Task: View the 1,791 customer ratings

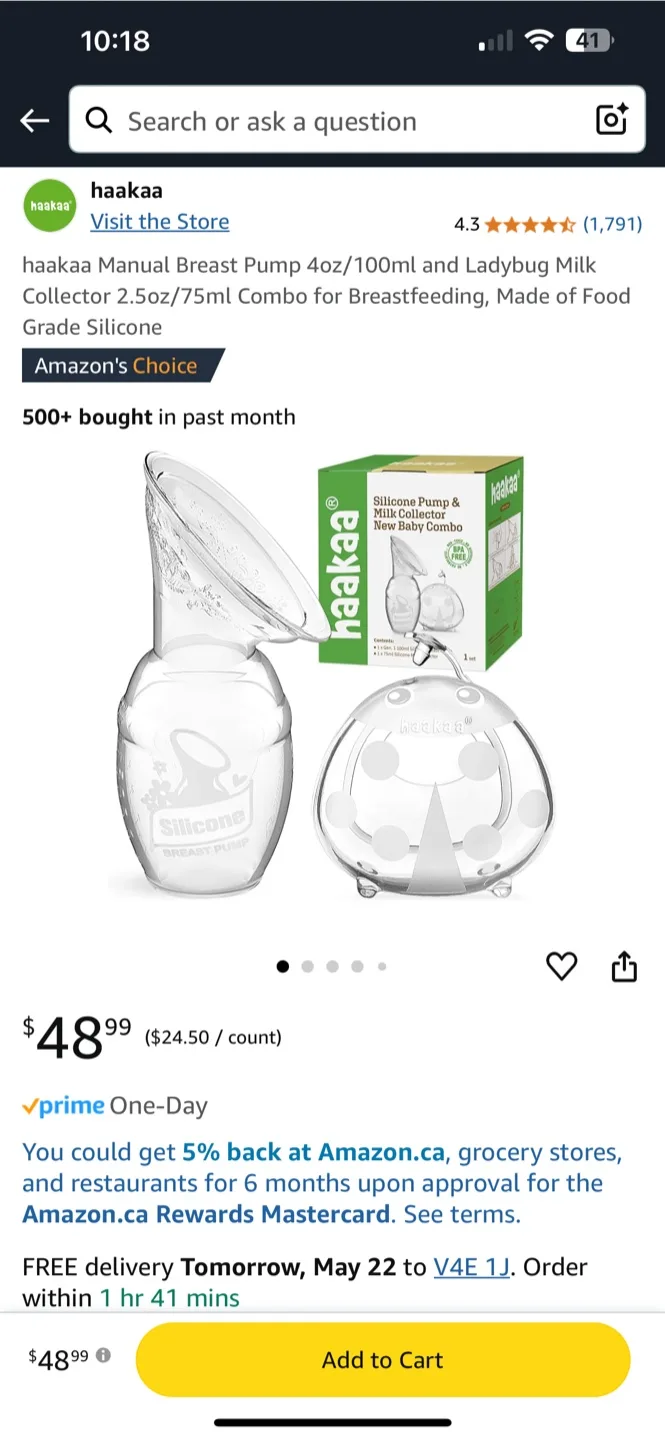Action: tap(612, 224)
